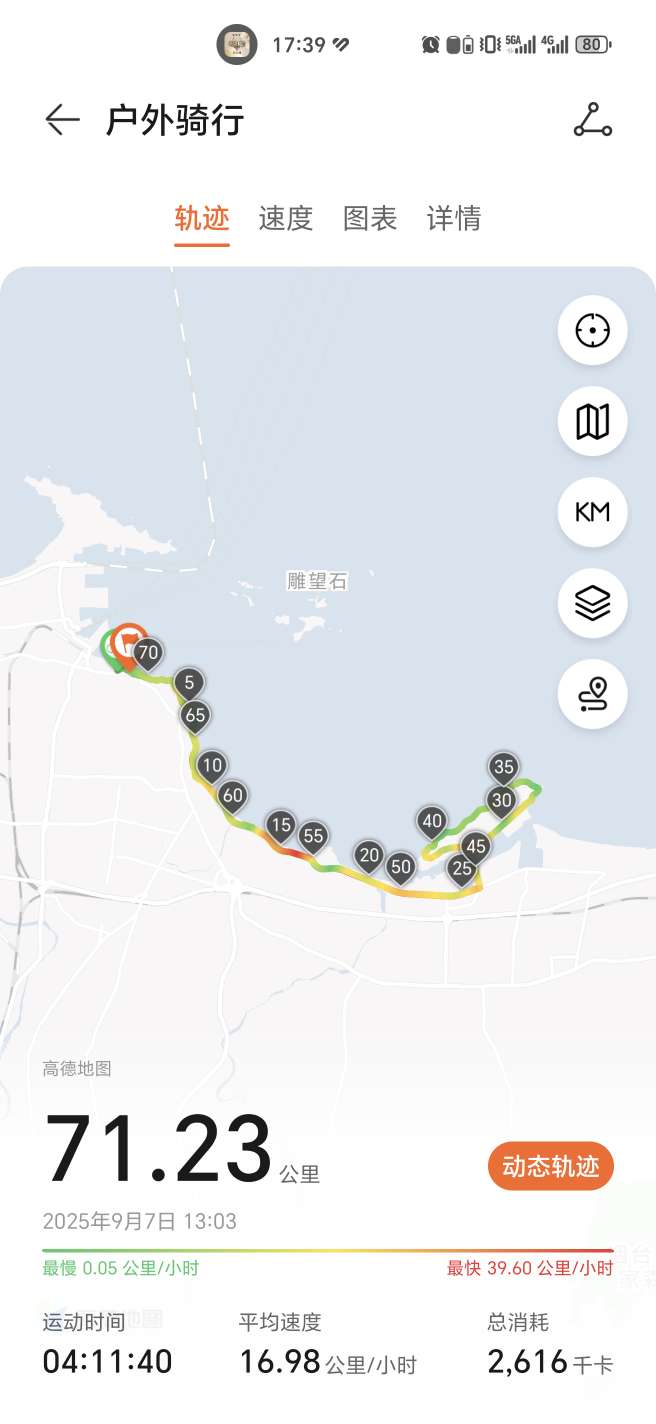Image resolution: width=656 pixels, height=1424 pixels.
Task: Recenter the map on the track
Action: pyautogui.click(x=592, y=330)
